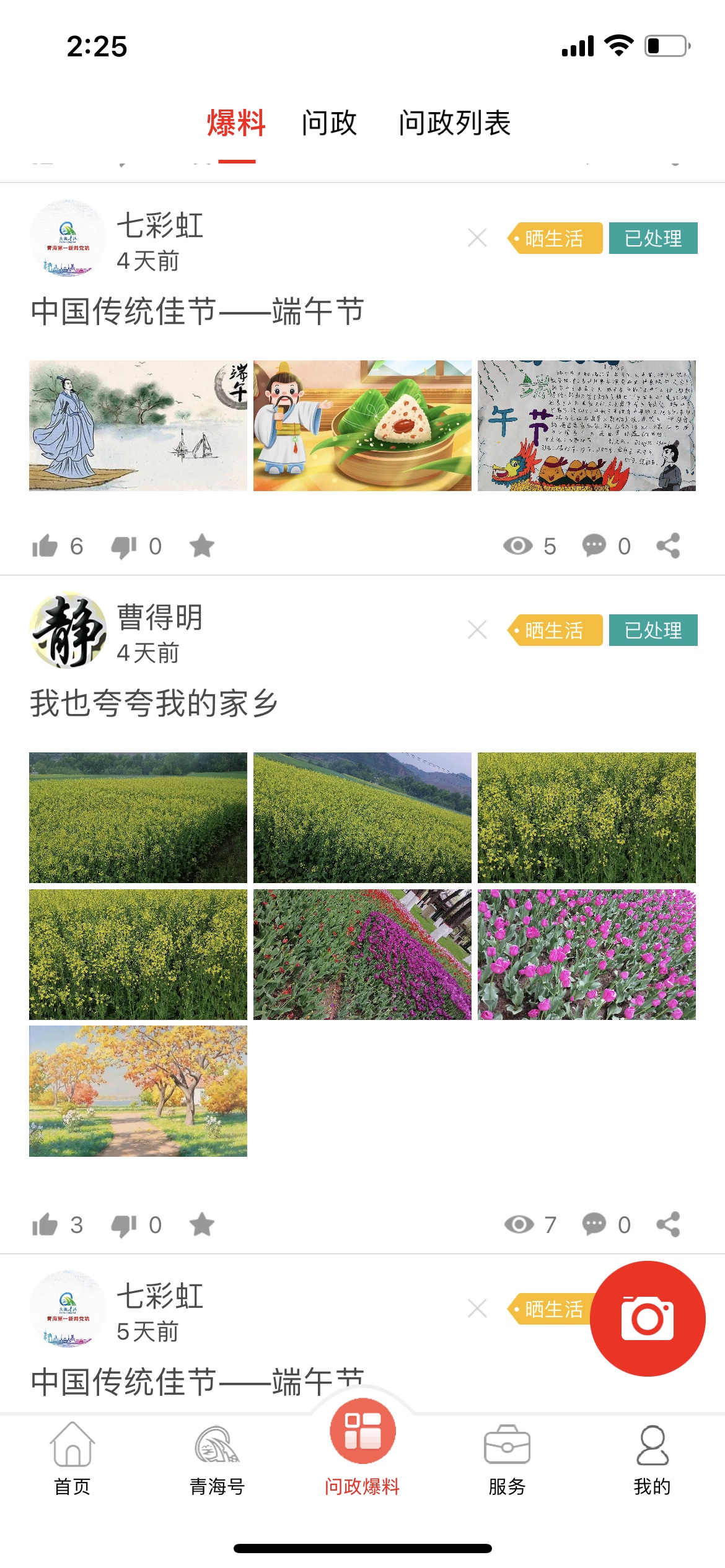
Task: Favorite 曹得明's post with the star
Action: pyautogui.click(x=202, y=1224)
